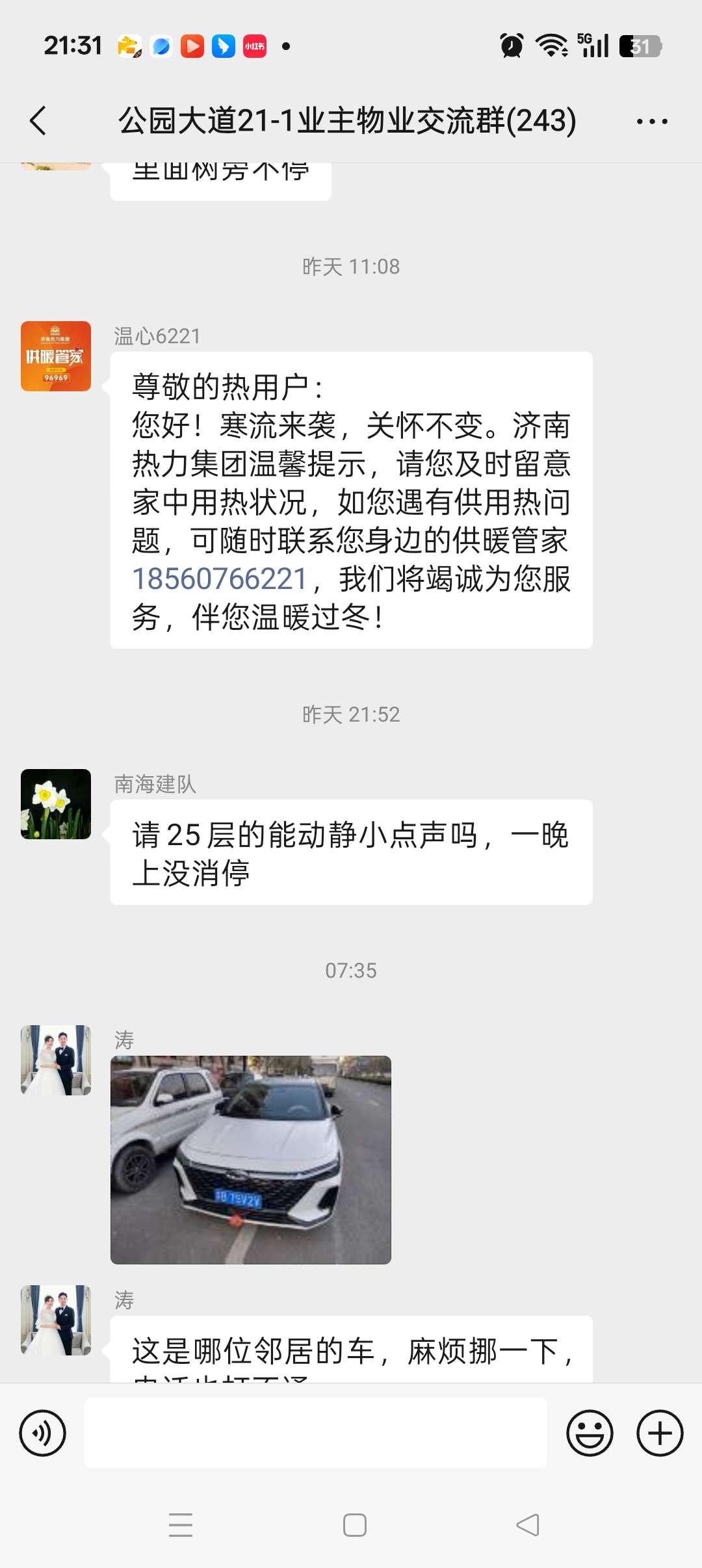
Task: View 温心6221's profile avatar
Action: coord(56,356)
